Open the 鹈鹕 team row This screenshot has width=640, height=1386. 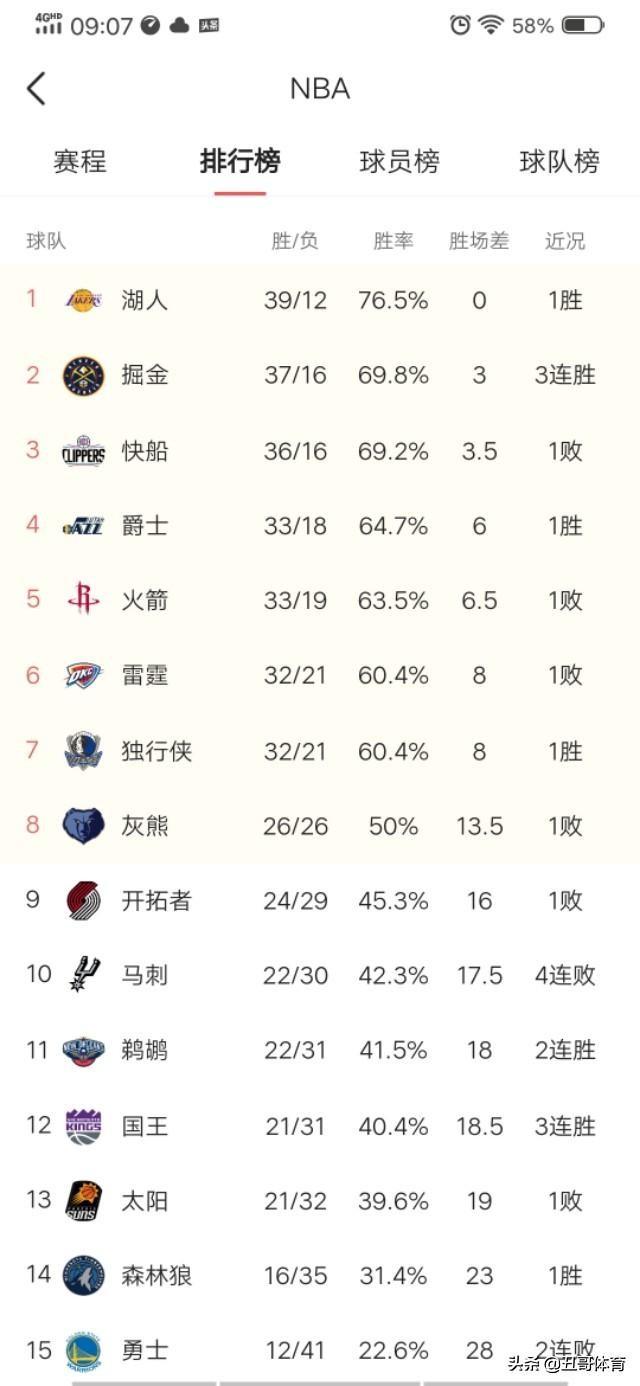(320, 1051)
